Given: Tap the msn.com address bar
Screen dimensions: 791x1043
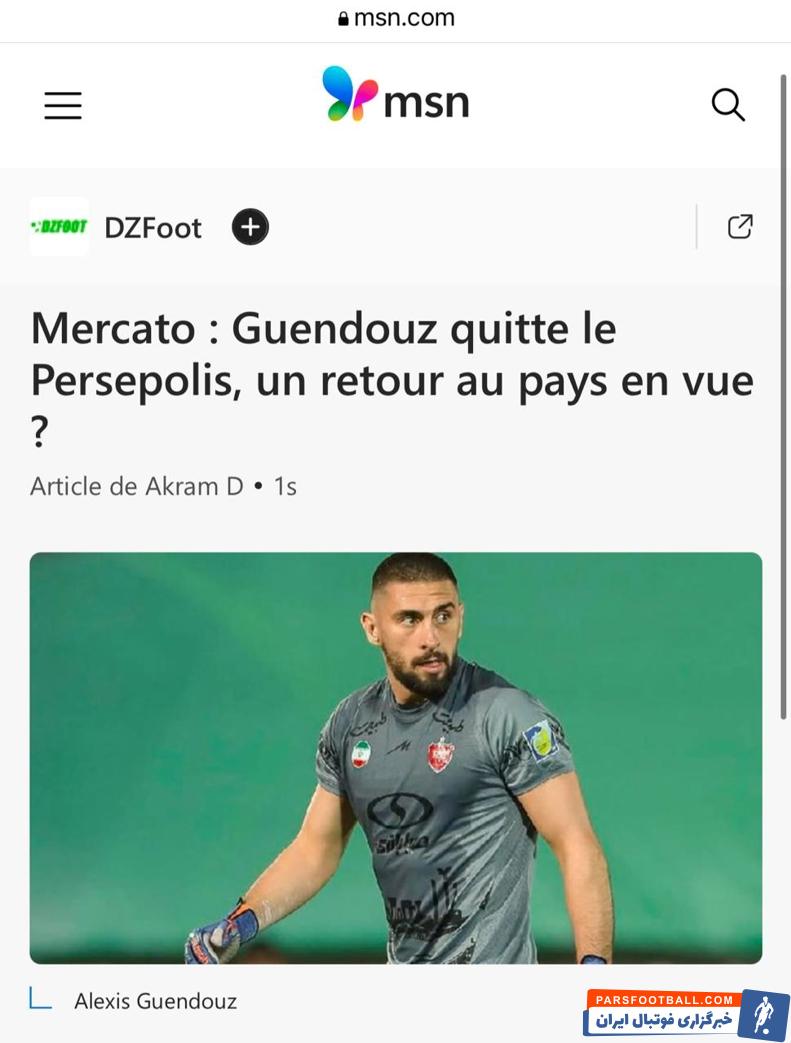Looking at the screenshot, I should 396,18.
